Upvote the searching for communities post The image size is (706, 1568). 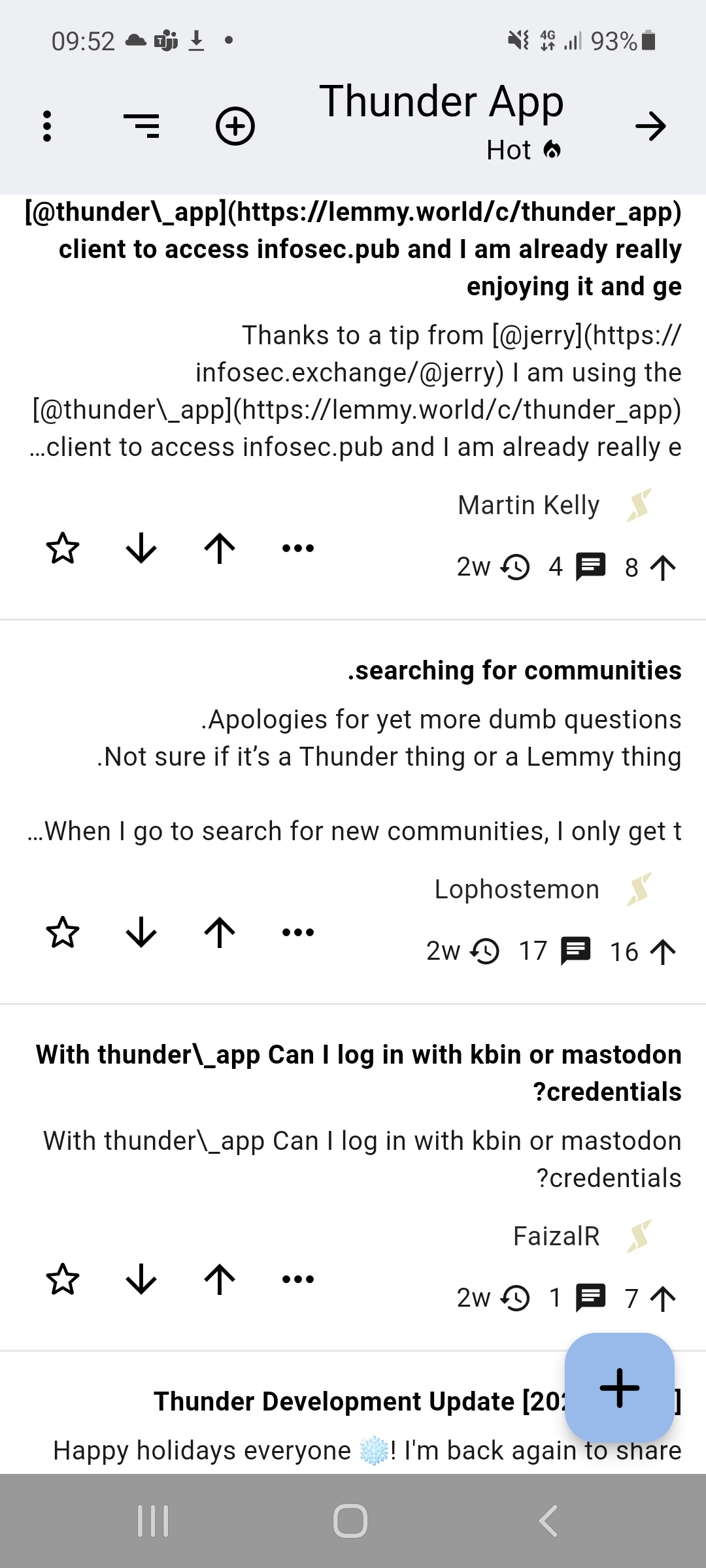(220, 932)
